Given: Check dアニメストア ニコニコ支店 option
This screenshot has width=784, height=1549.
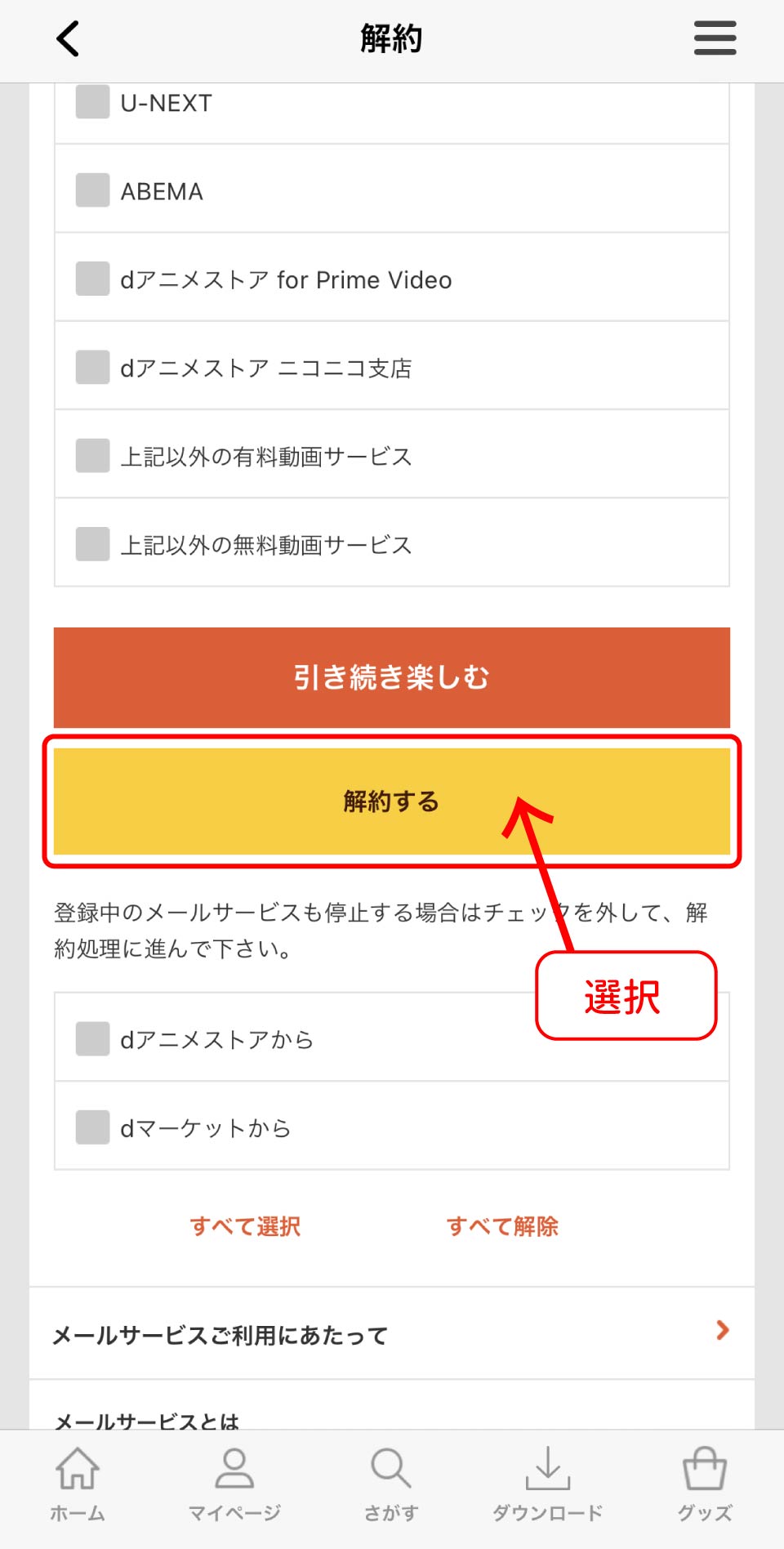Looking at the screenshot, I should pyautogui.click(x=92, y=368).
